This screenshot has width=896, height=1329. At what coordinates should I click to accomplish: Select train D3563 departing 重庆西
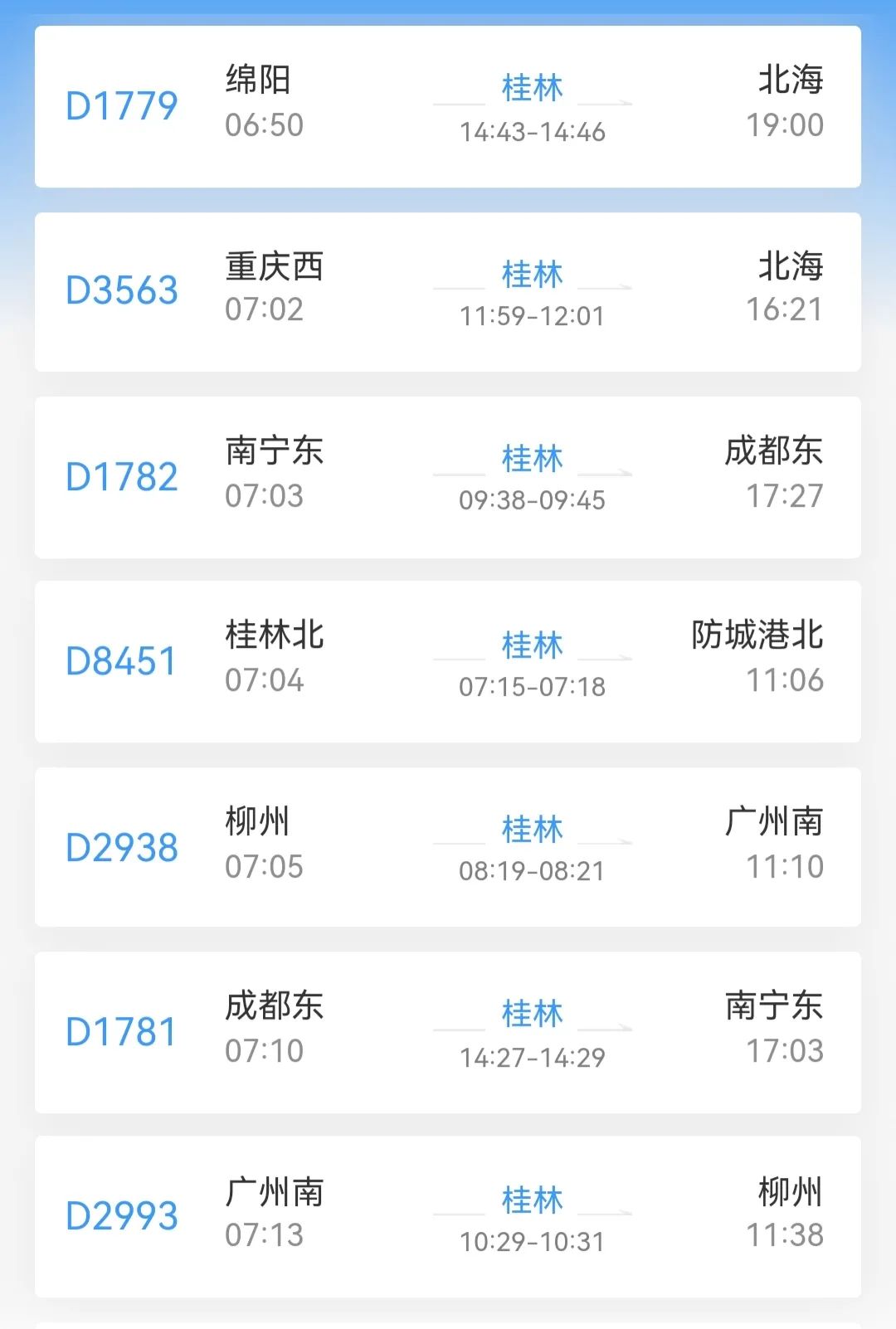pos(448,291)
